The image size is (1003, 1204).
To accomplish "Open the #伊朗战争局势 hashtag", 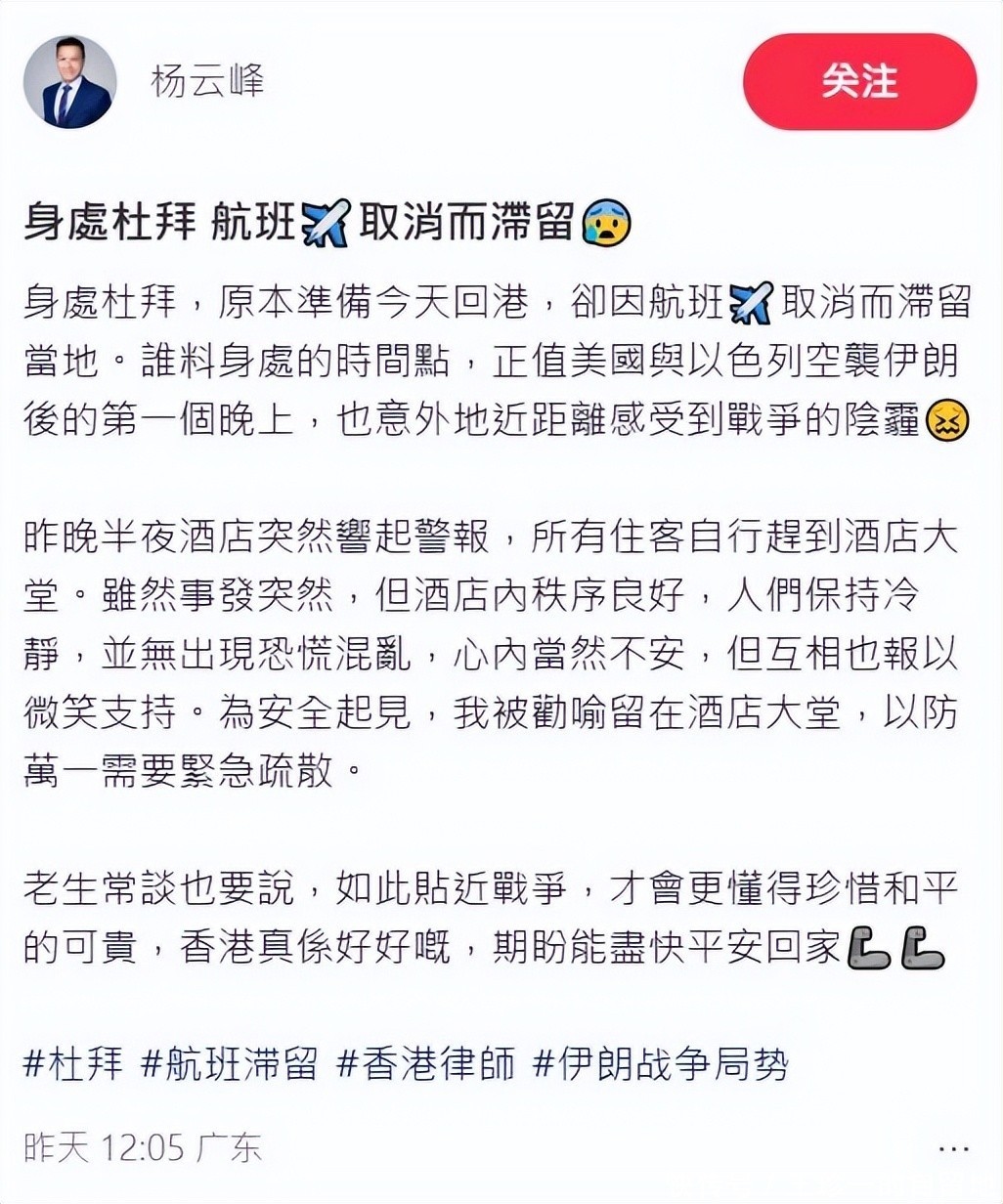I will [x=660, y=1063].
